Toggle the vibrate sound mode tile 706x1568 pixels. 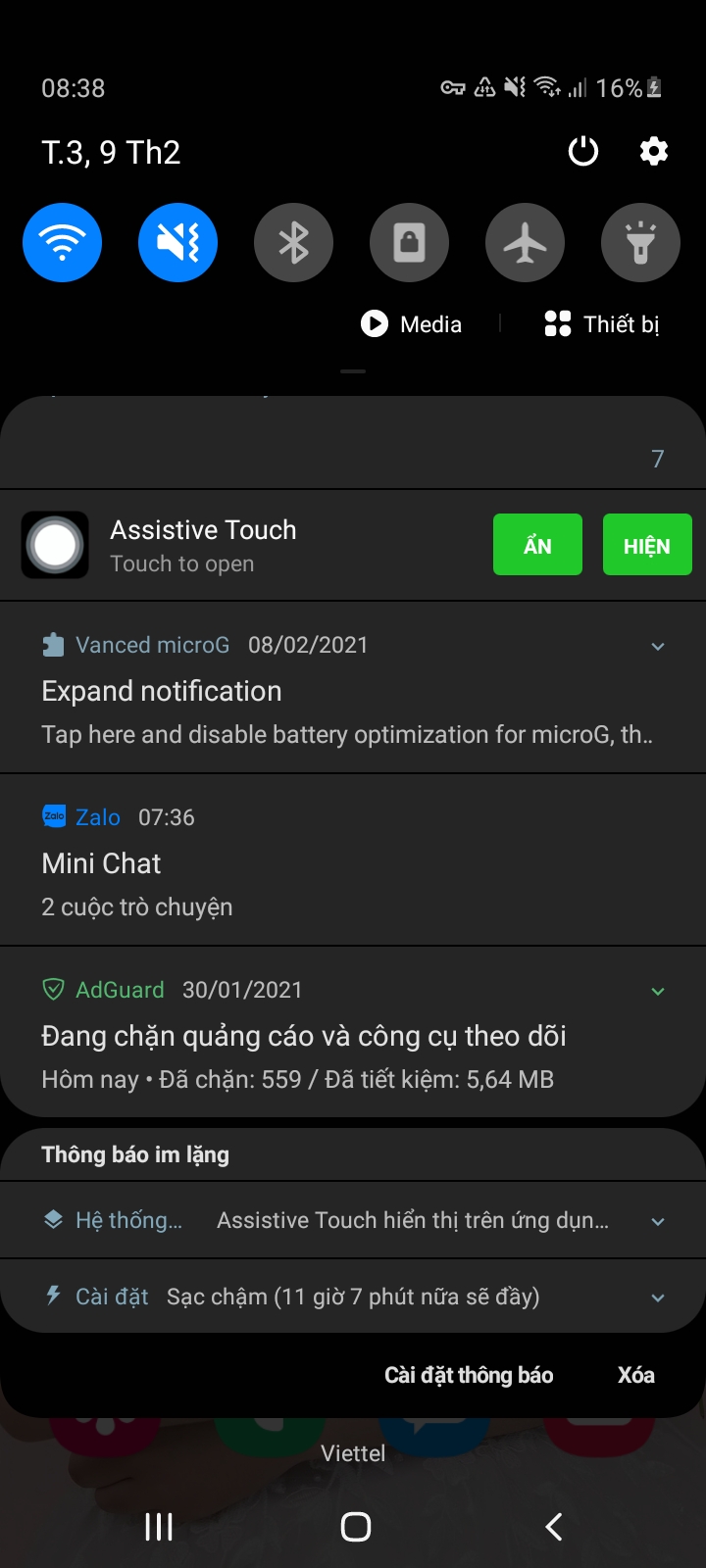pos(177,242)
